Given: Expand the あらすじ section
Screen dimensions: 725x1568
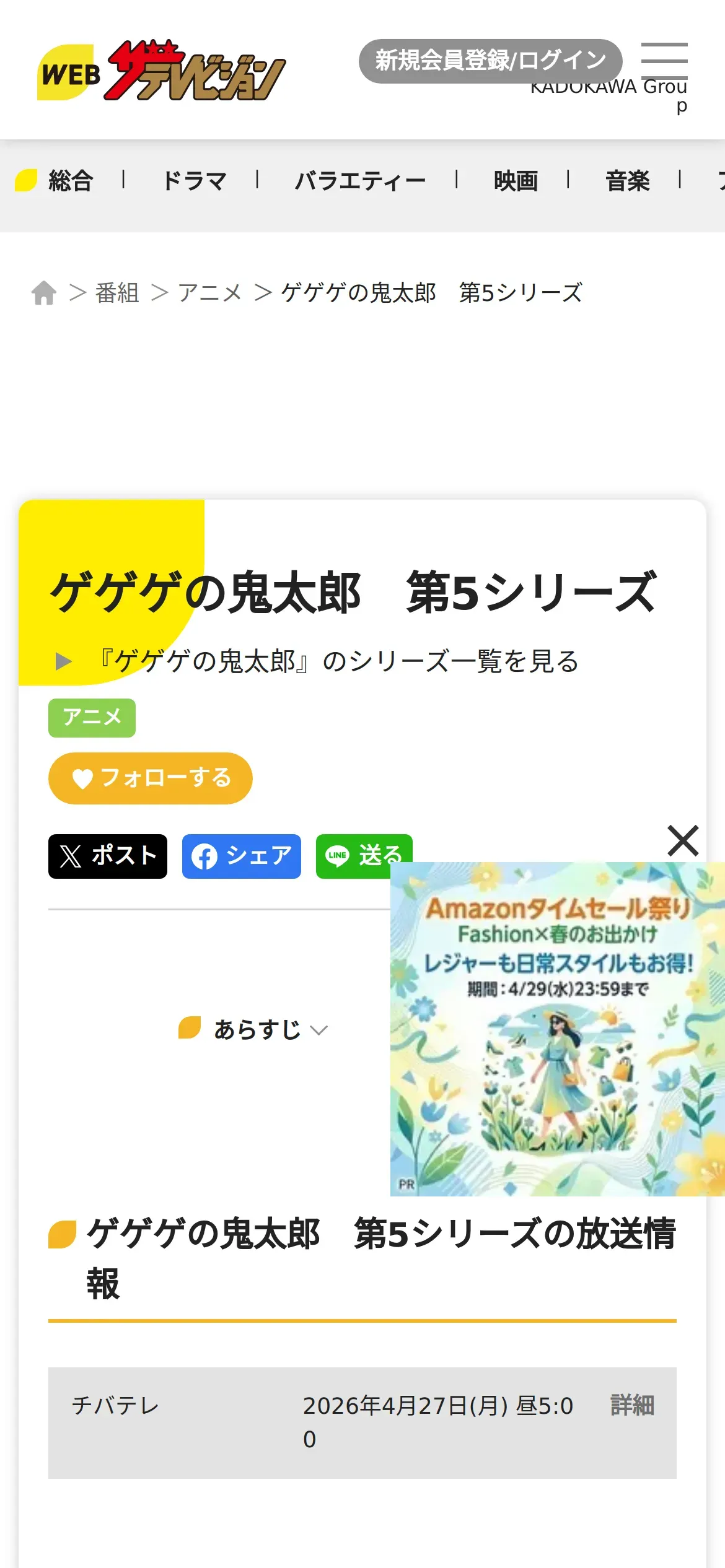Looking at the screenshot, I should [x=253, y=1030].
